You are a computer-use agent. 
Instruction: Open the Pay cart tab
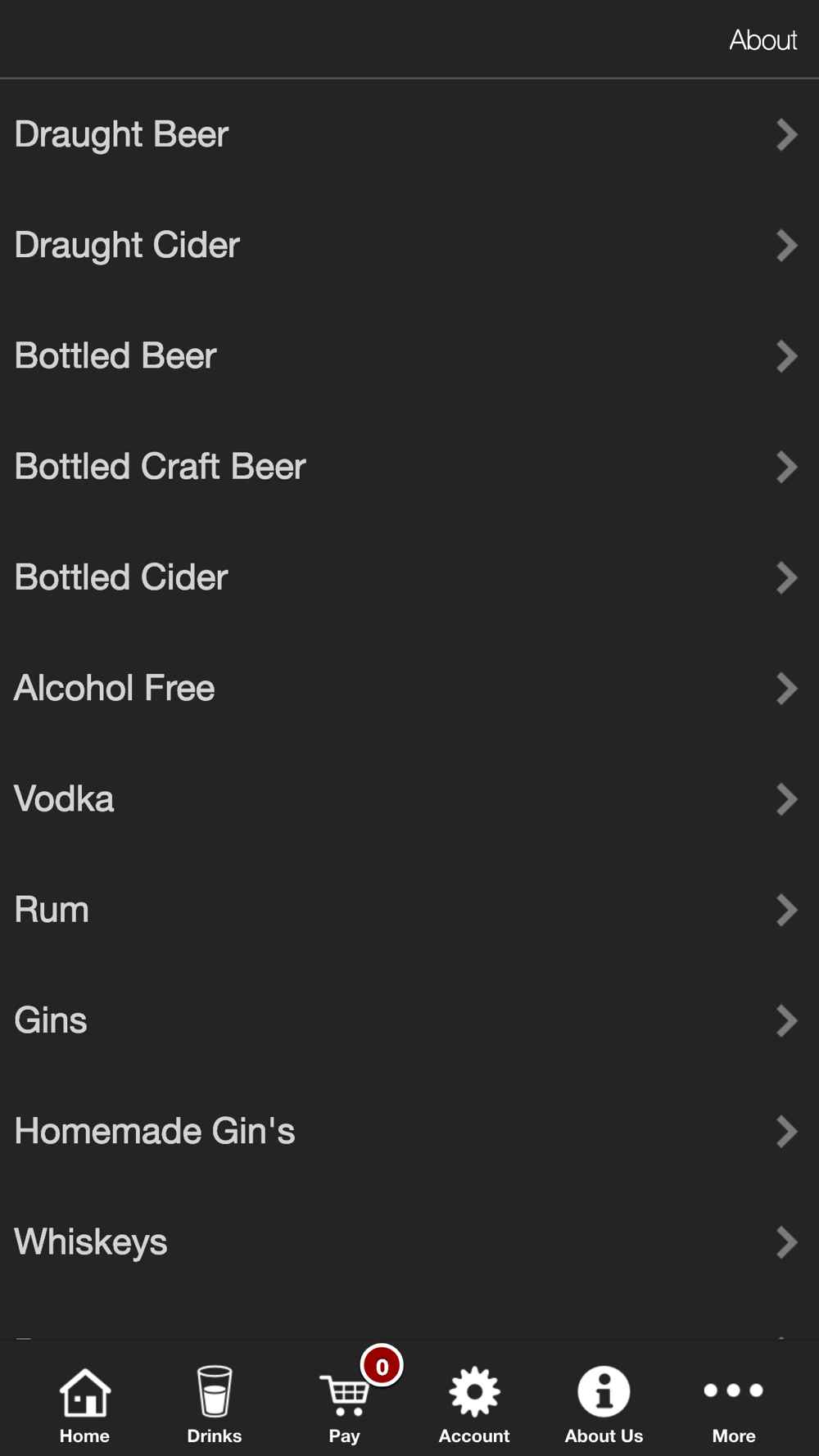(x=345, y=1404)
